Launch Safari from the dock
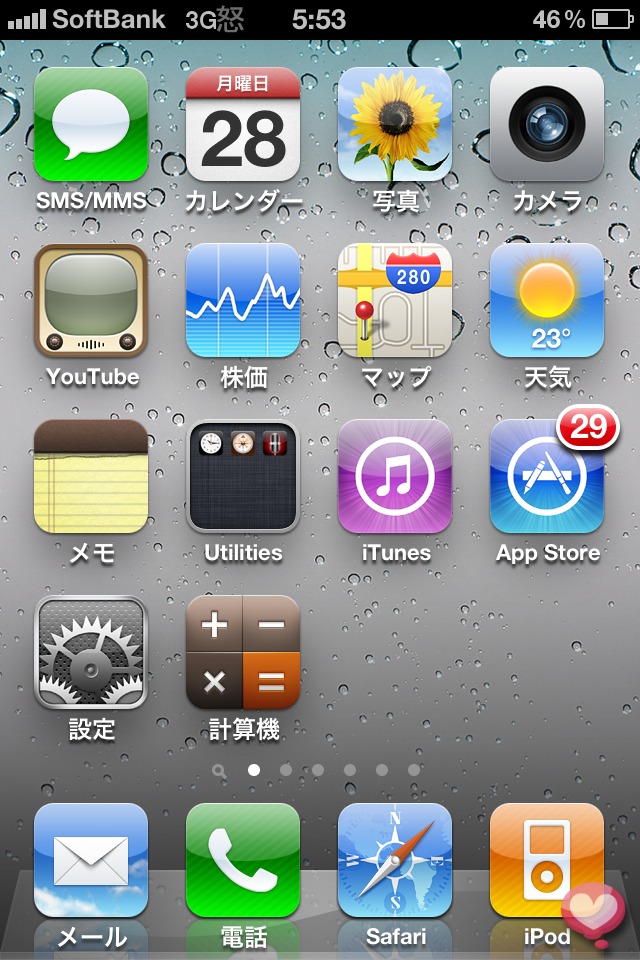This screenshot has height=960, width=640. point(395,860)
